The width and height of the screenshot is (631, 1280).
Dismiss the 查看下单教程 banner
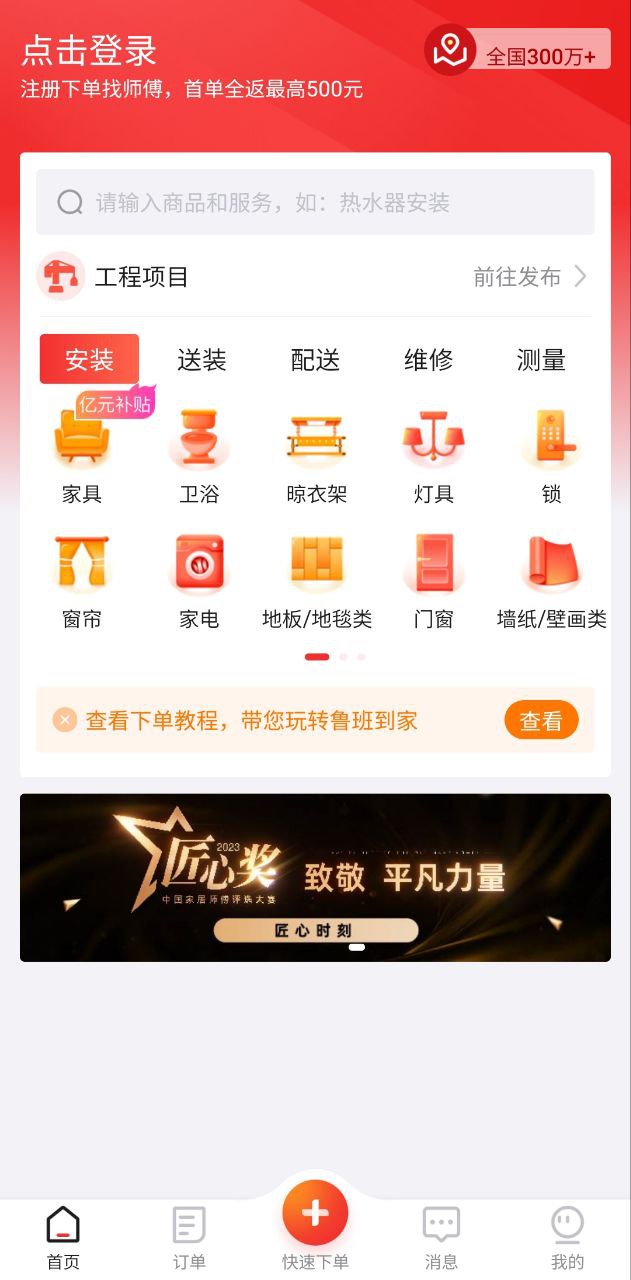pyautogui.click(x=65, y=720)
